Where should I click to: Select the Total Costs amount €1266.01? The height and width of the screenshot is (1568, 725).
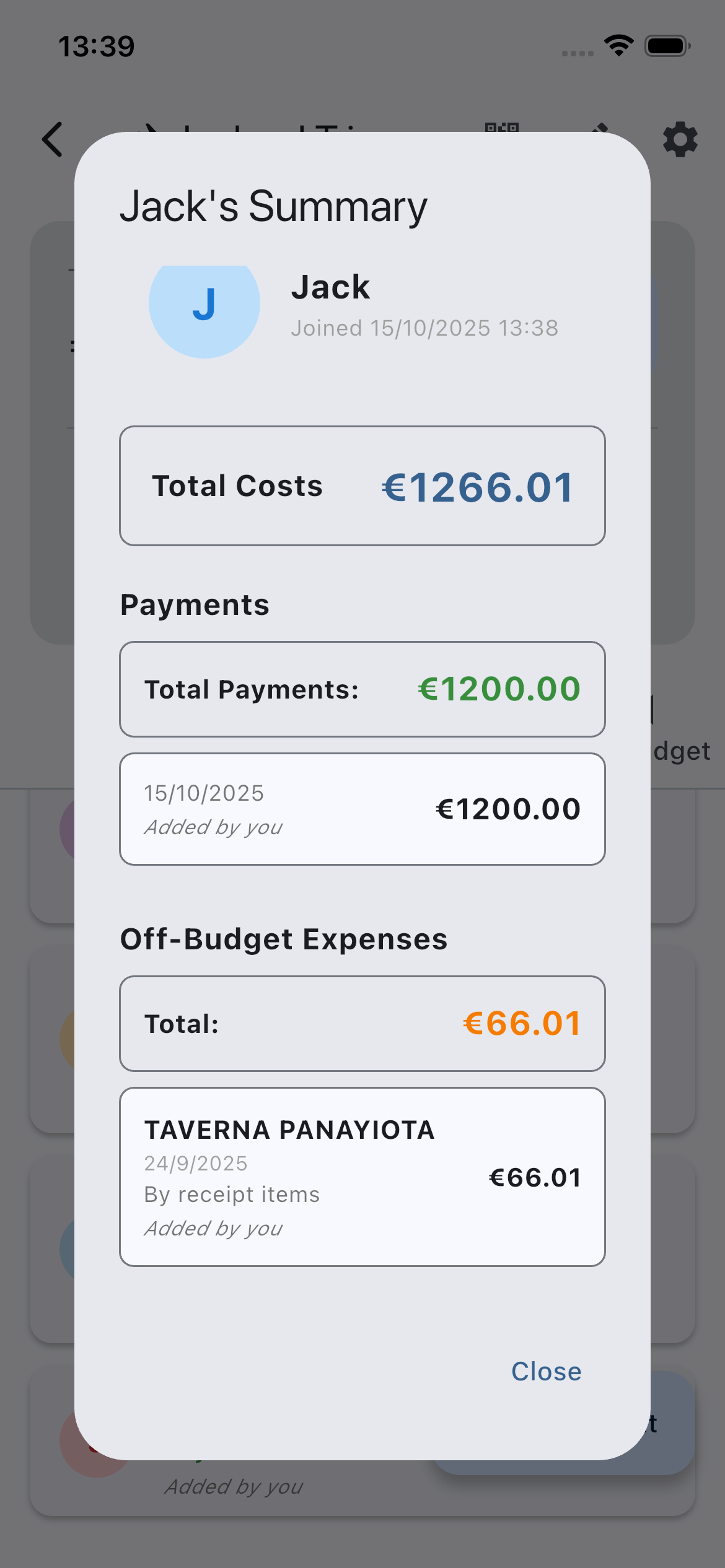[478, 486]
